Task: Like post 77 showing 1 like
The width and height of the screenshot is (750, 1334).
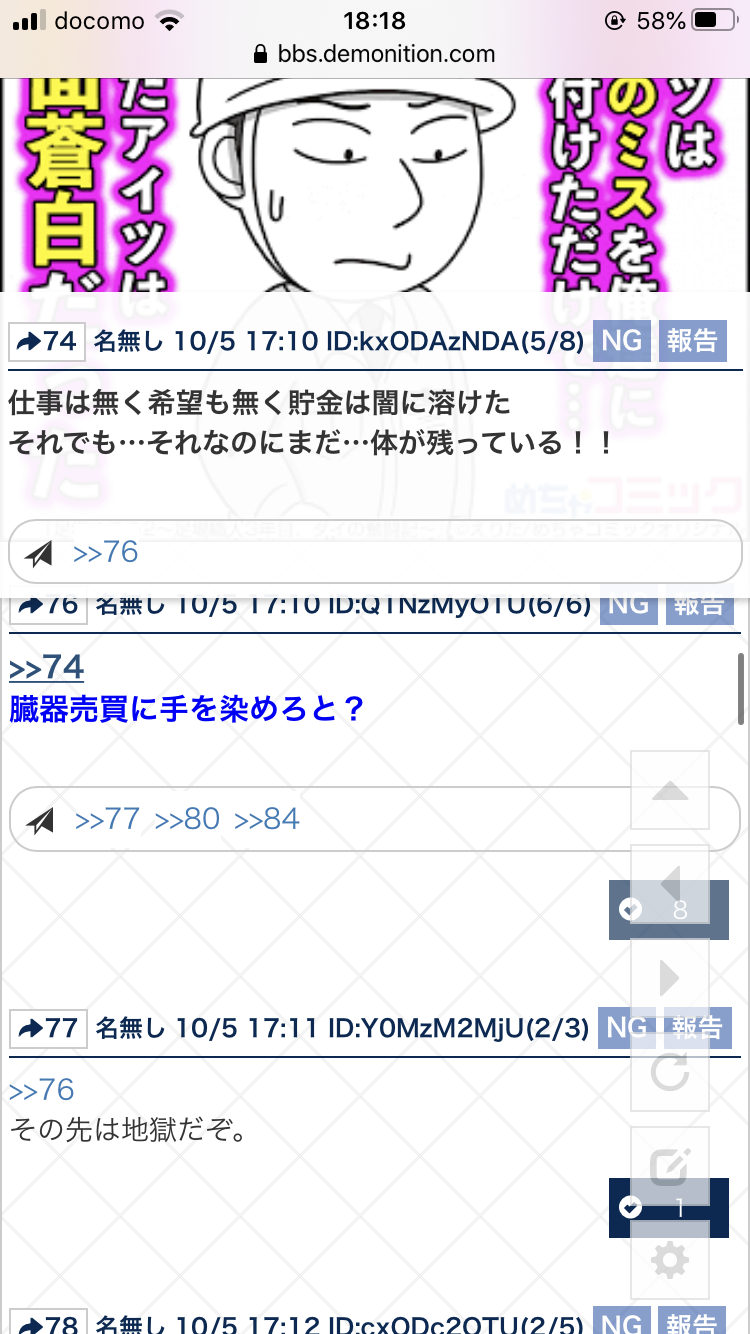Action: click(668, 1207)
